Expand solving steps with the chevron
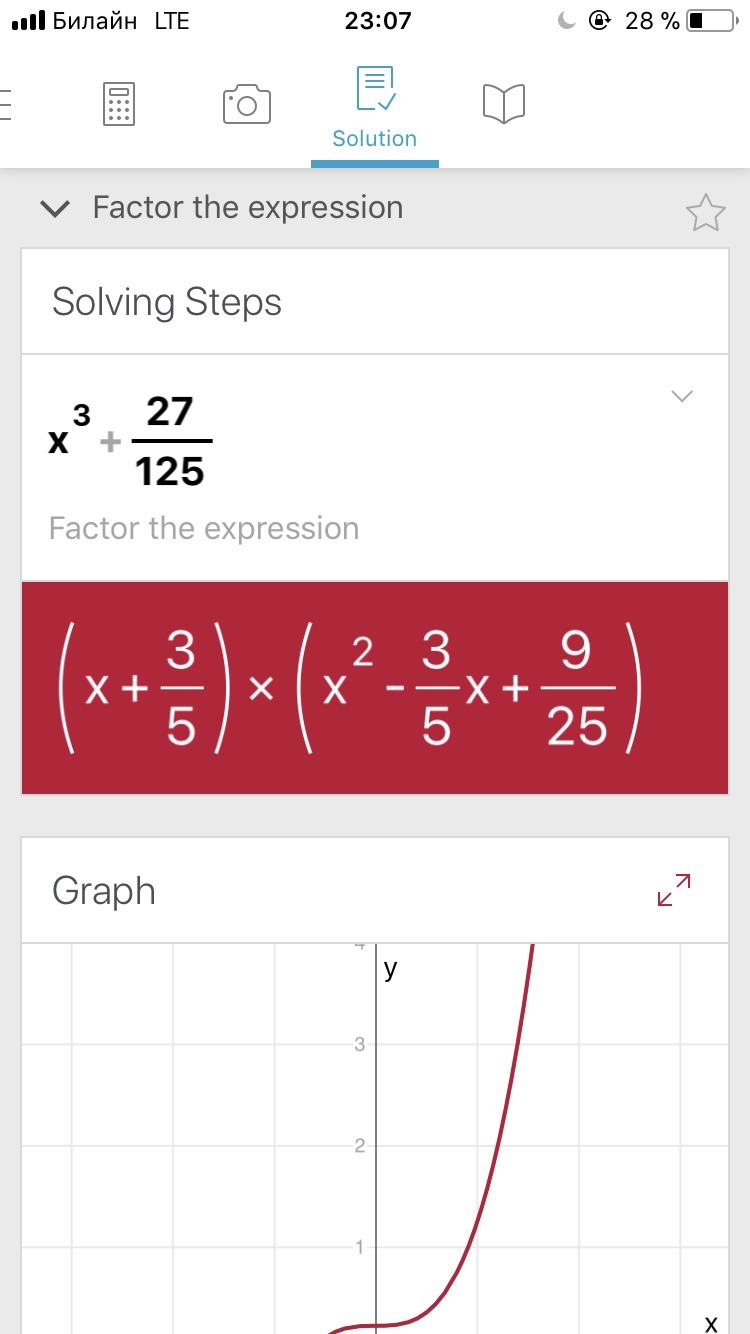 682,397
